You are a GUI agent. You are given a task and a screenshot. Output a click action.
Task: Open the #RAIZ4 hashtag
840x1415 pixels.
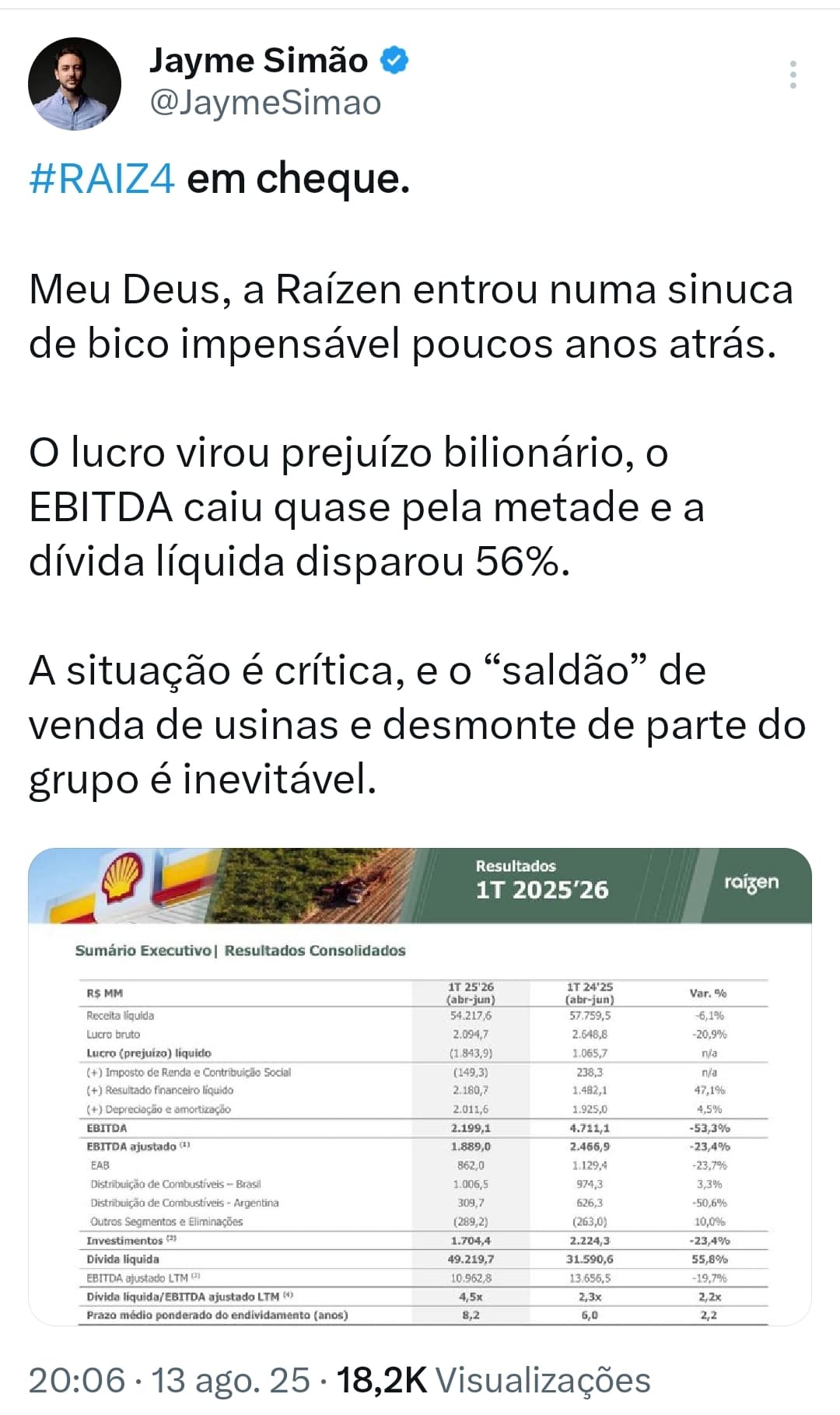click(102, 180)
